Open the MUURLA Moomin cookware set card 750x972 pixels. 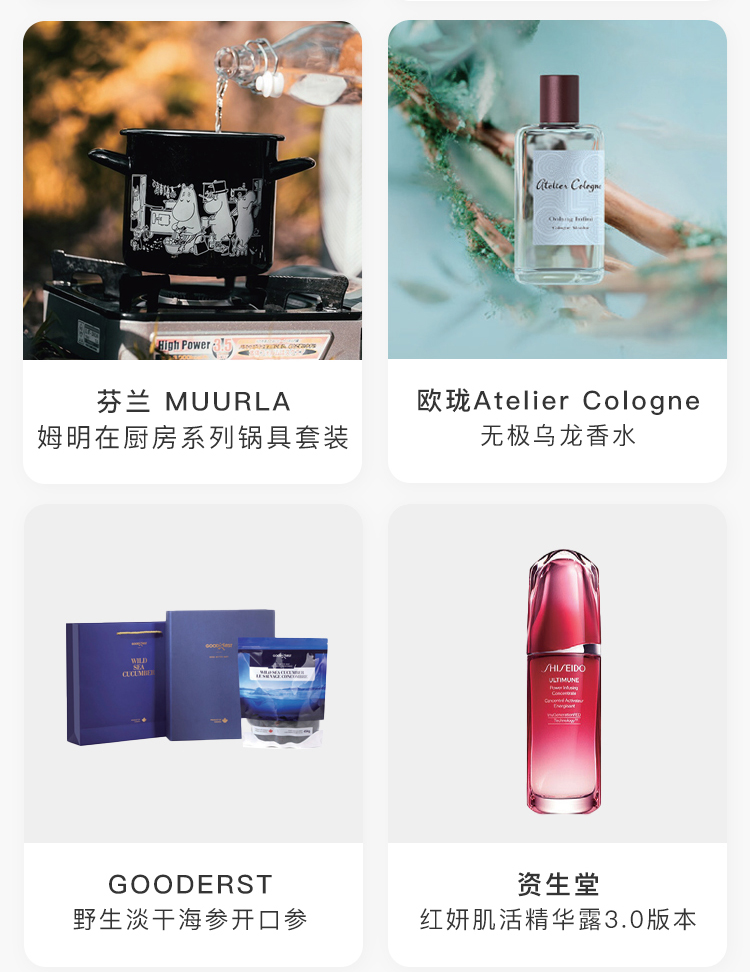click(x=192, y=250)
